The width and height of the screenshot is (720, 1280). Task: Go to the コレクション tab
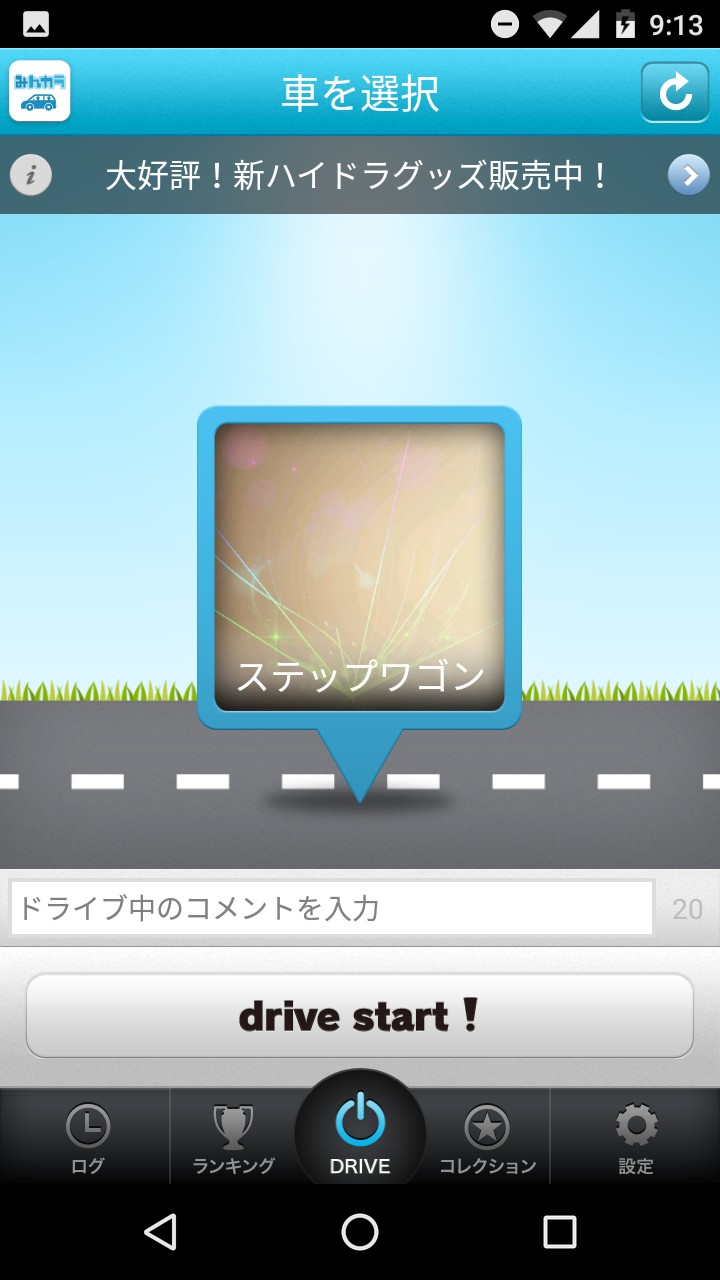point(487,1138)
